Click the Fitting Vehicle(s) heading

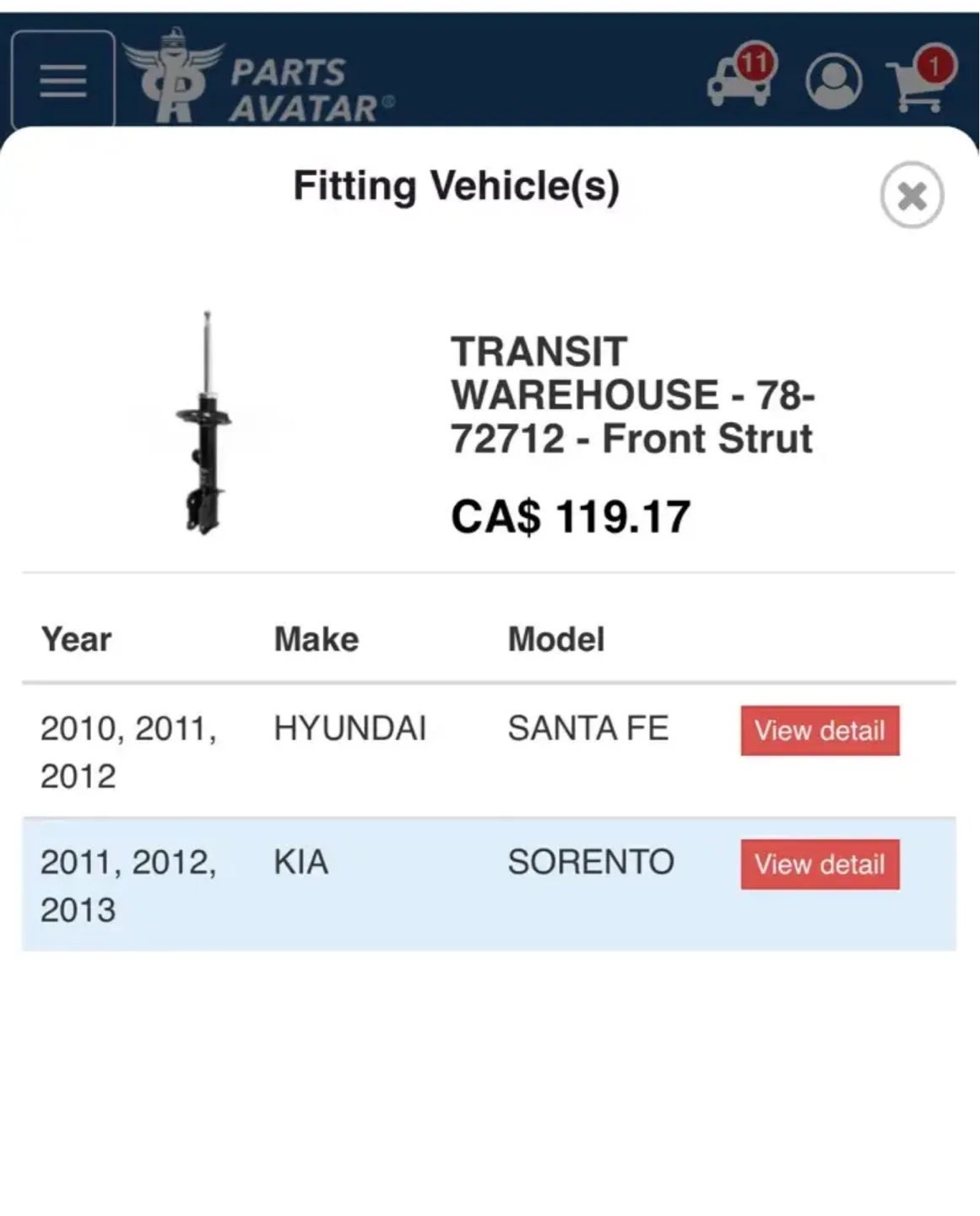457,186
